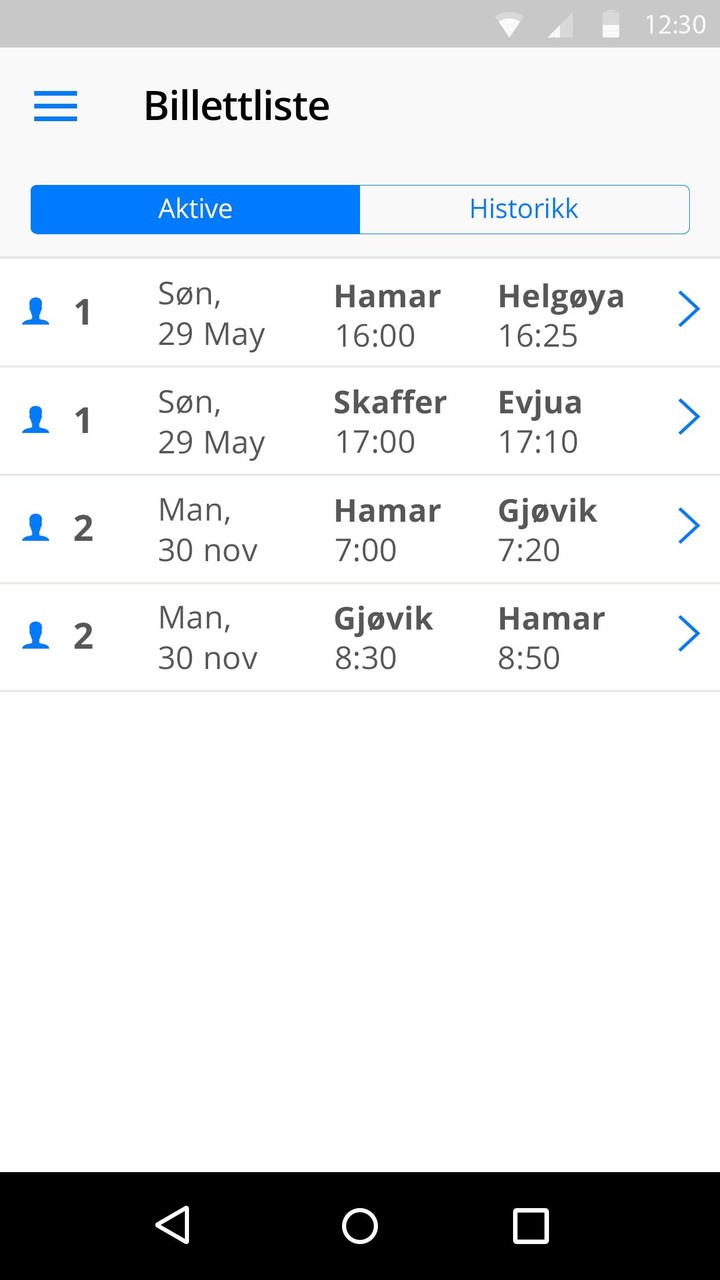
Task: Open the navigation drawer menu
Action: pos(55,106)
